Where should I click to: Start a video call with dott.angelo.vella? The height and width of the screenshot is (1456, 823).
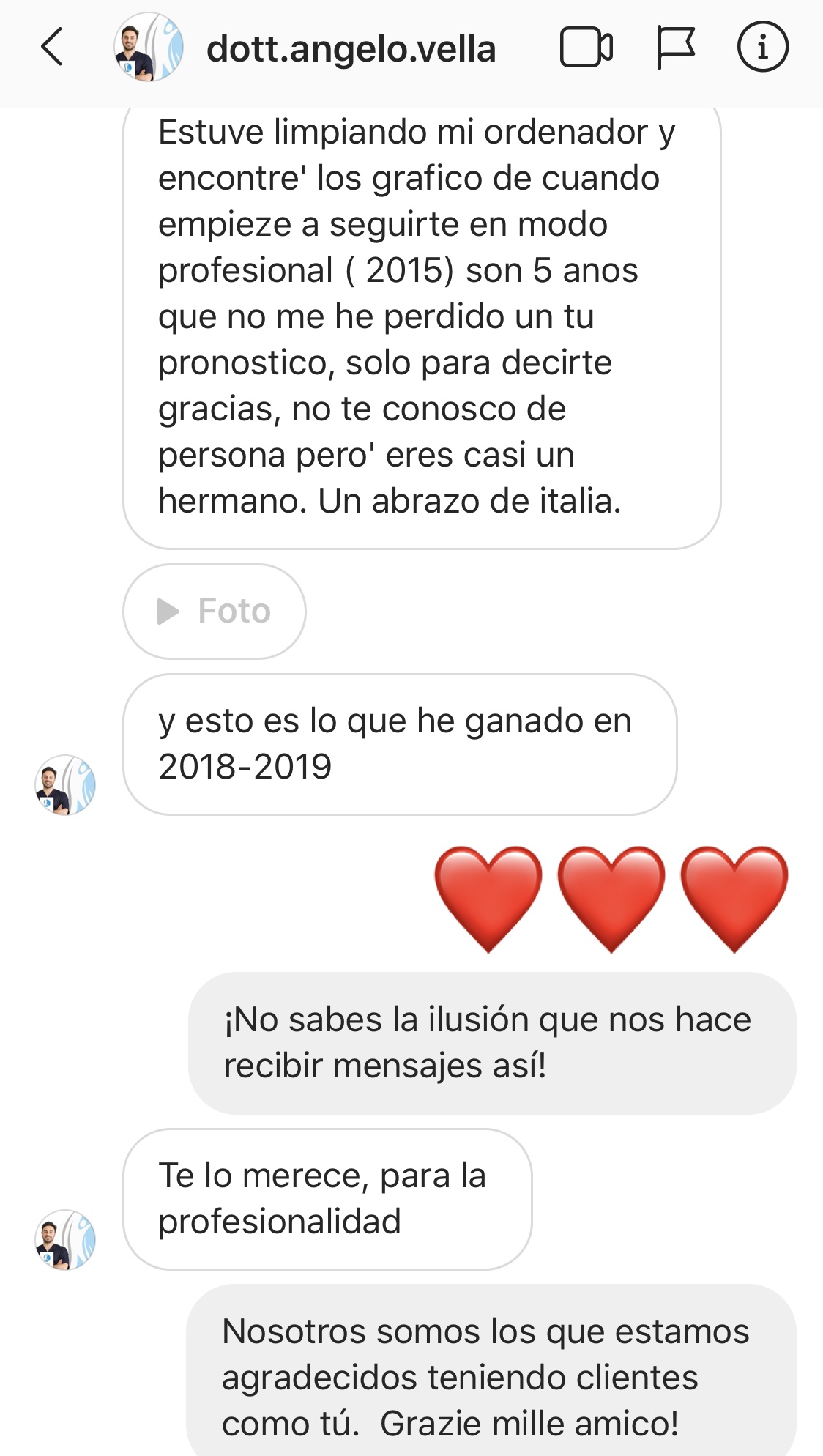coord(586,48)
